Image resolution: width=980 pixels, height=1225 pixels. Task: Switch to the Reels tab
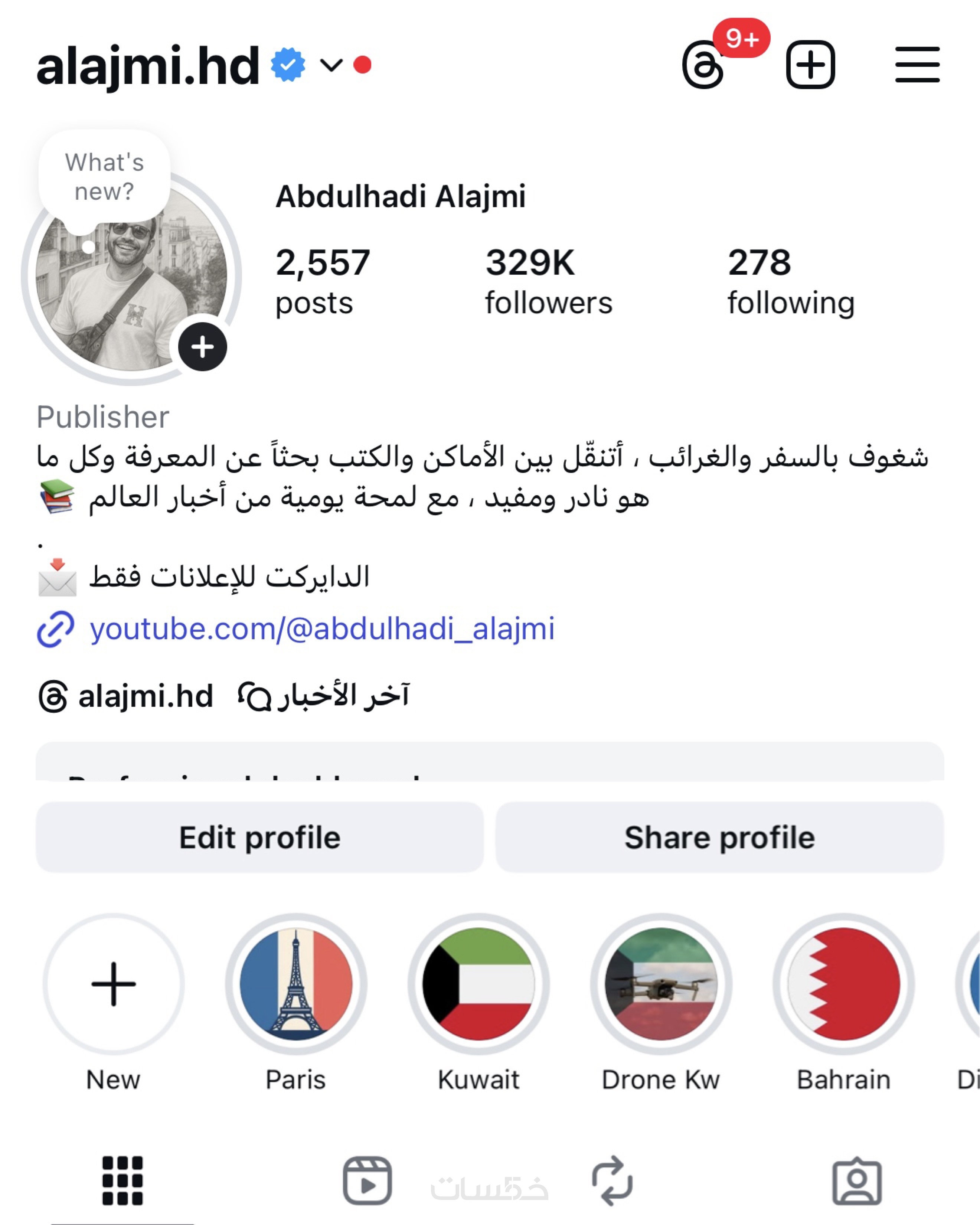coord(367,1180)
